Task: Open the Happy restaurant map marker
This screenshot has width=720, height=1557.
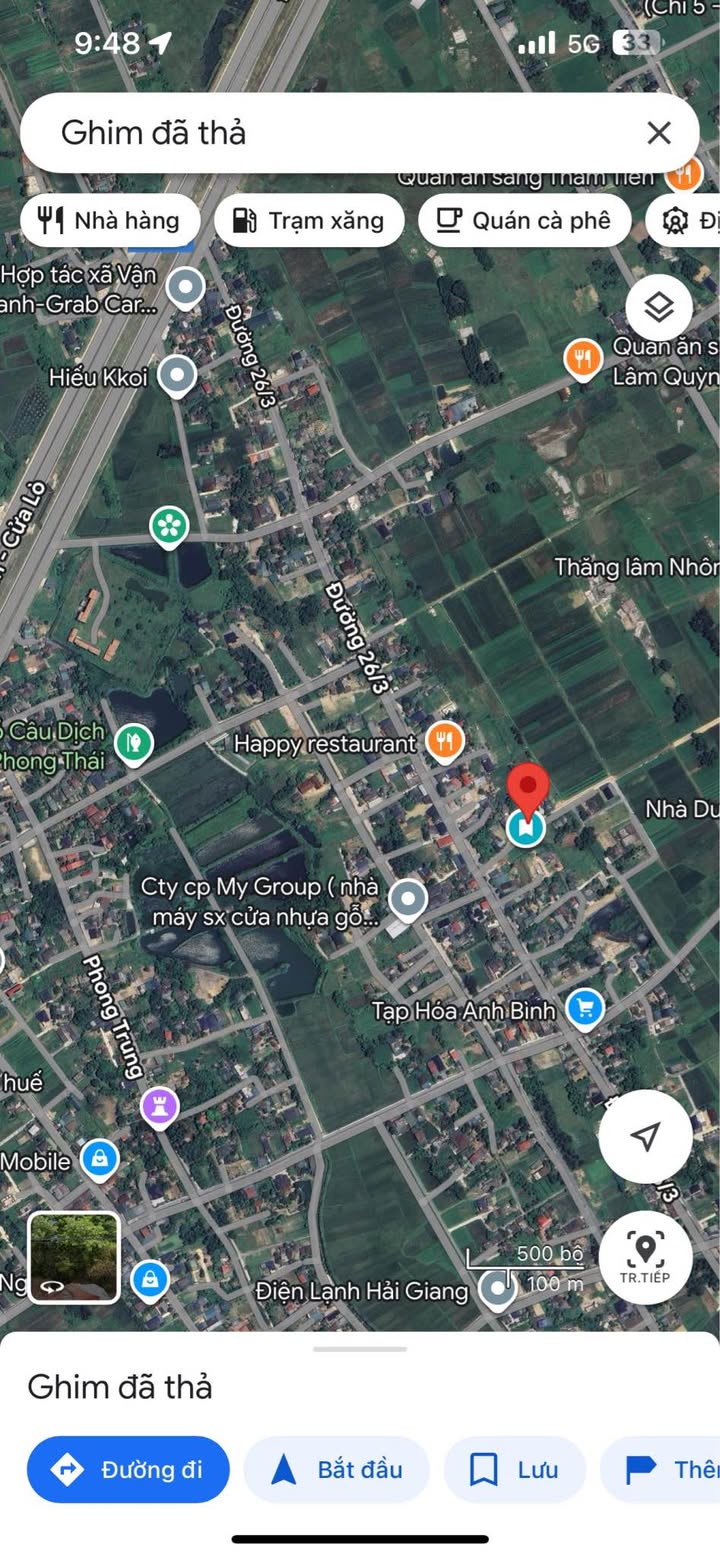Action: (x=445, y=742)
